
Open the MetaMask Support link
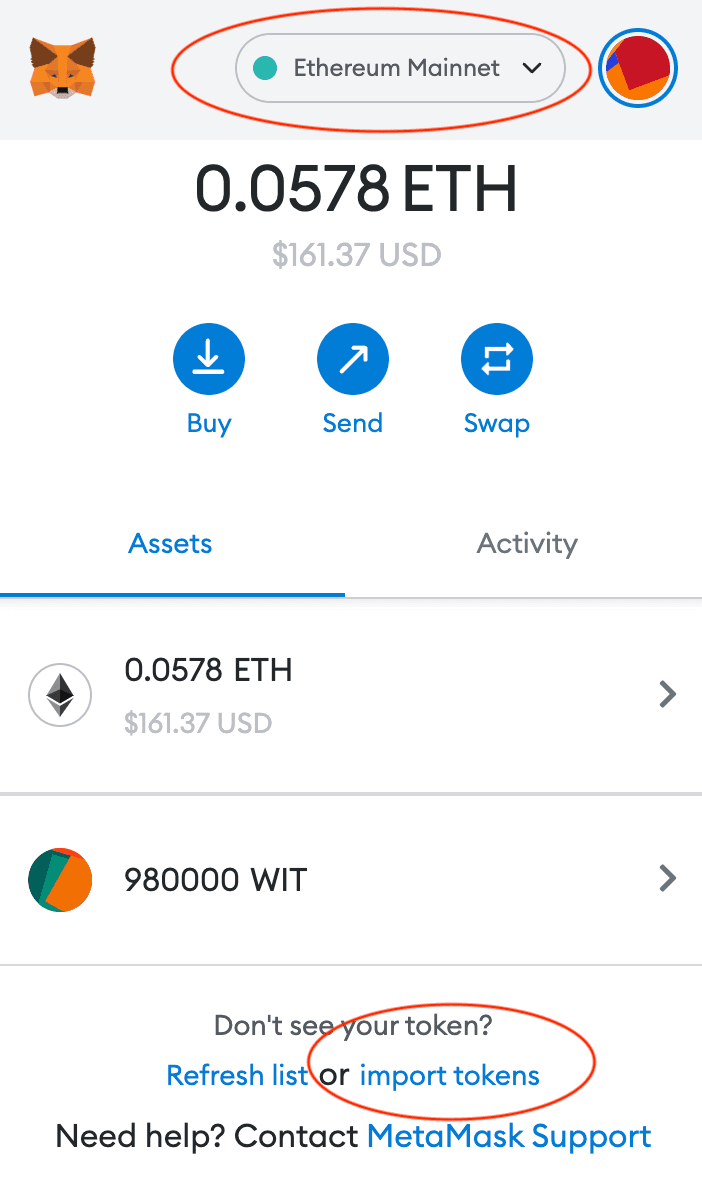coord(509,1136)
